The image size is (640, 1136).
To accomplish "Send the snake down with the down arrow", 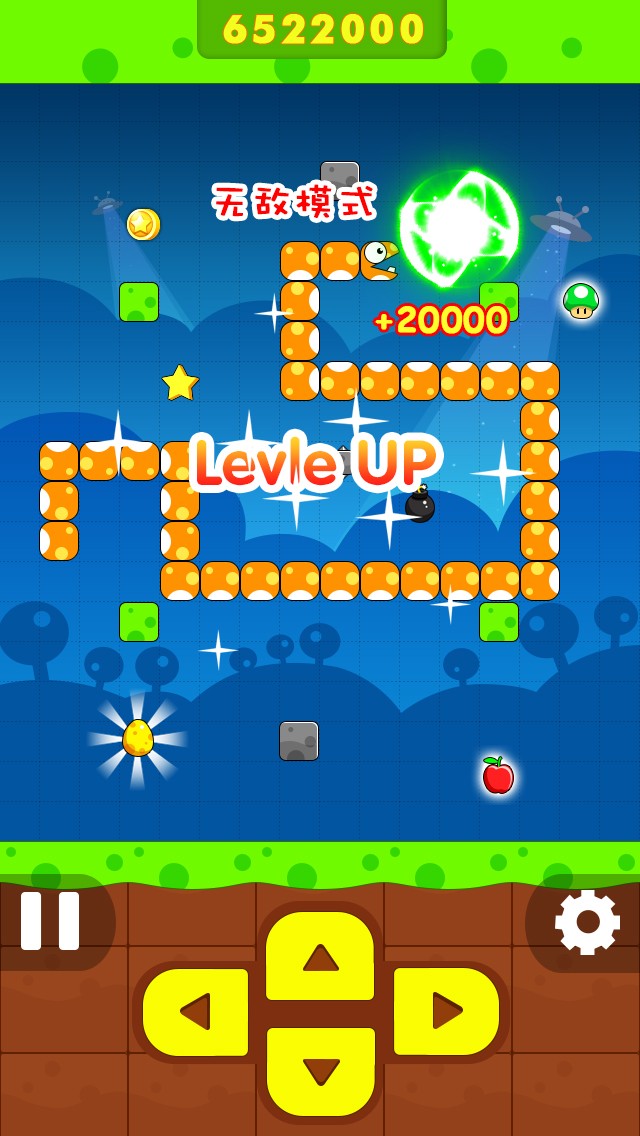I will click(x=320, y=1071).
